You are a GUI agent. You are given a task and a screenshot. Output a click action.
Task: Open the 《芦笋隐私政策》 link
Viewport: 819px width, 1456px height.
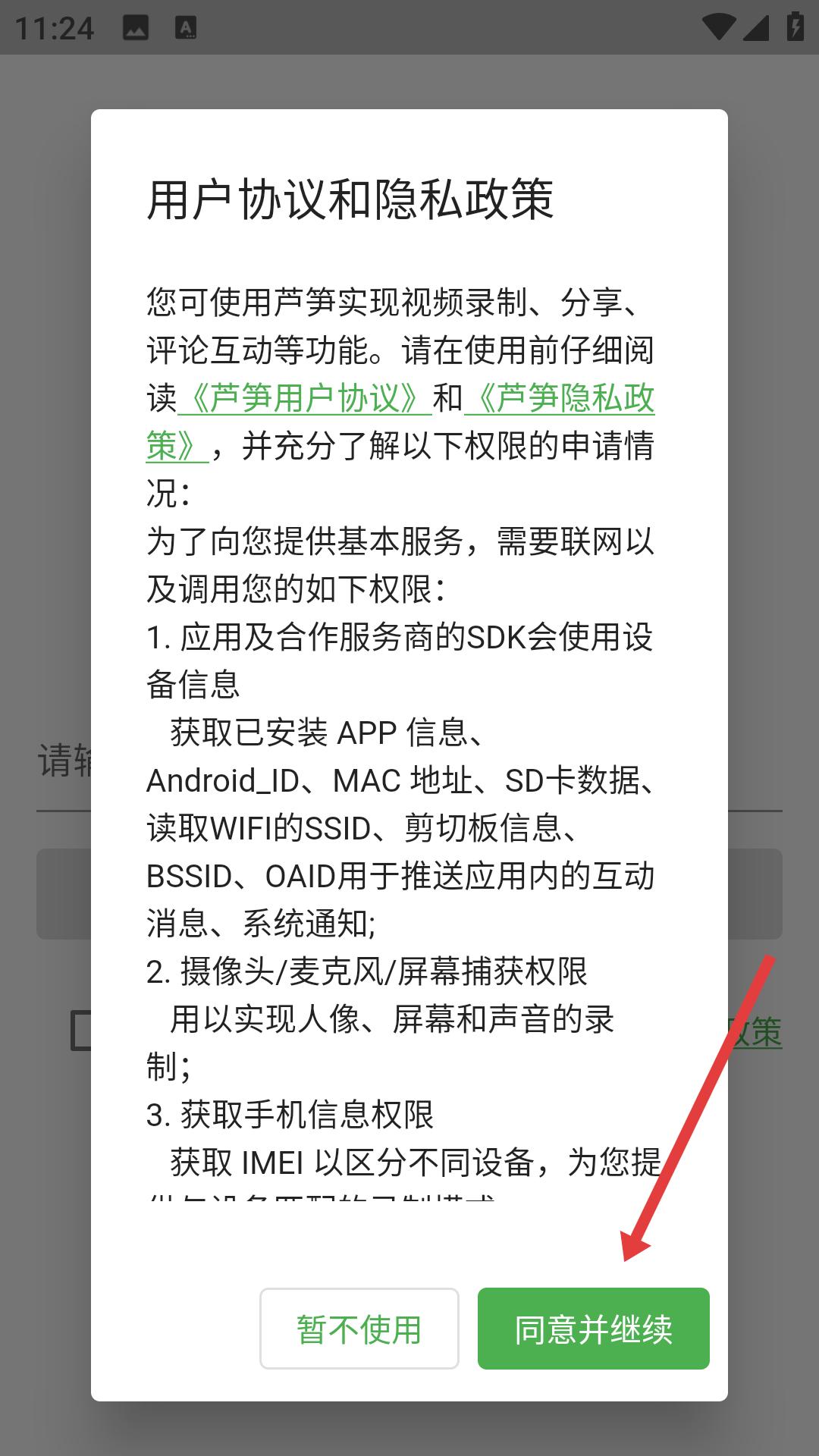560,398
